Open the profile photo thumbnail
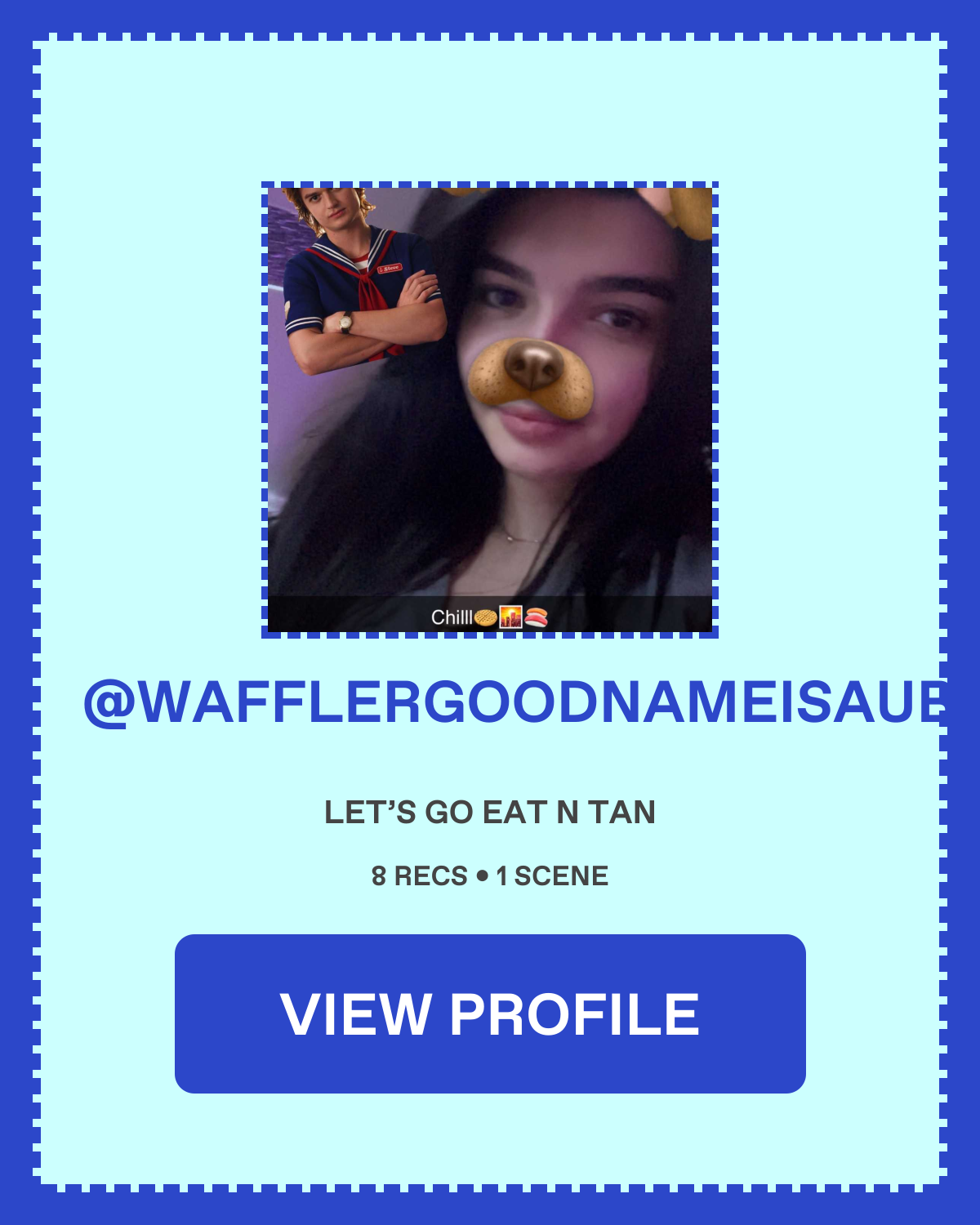 490,410
